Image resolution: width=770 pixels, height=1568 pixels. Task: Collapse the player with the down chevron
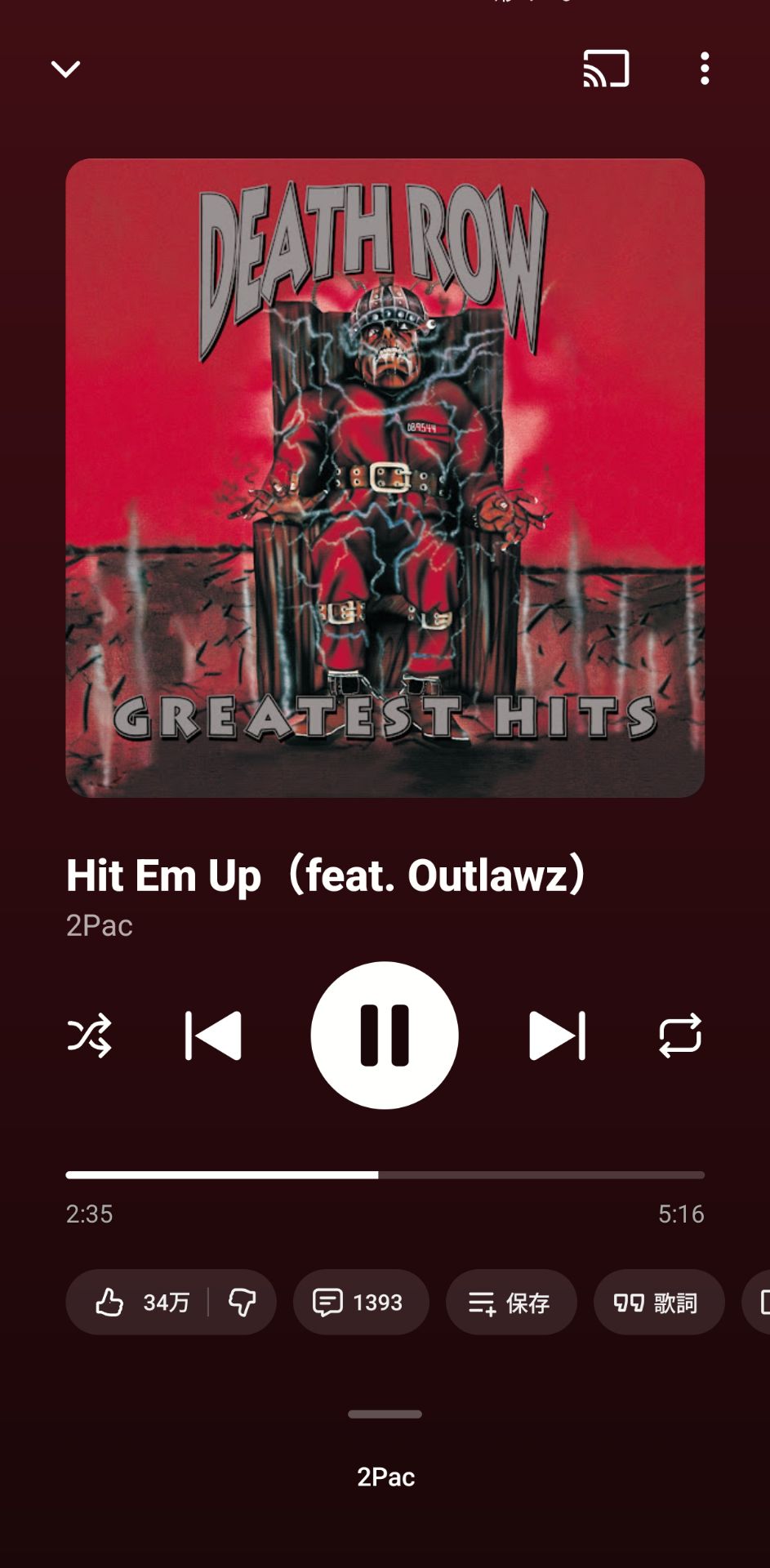65,69
